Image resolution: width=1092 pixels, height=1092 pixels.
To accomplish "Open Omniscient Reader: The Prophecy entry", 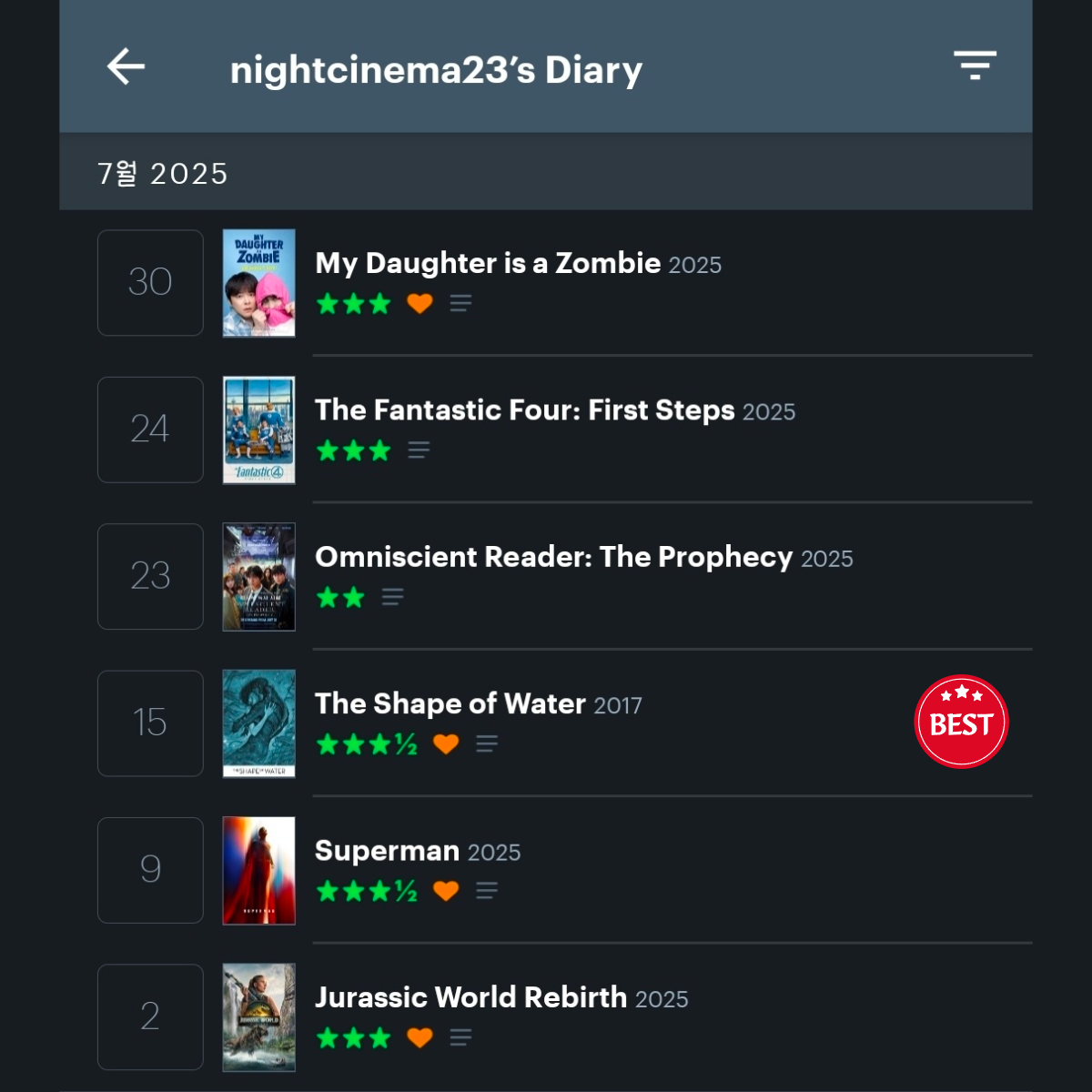I will click(553, 557).
